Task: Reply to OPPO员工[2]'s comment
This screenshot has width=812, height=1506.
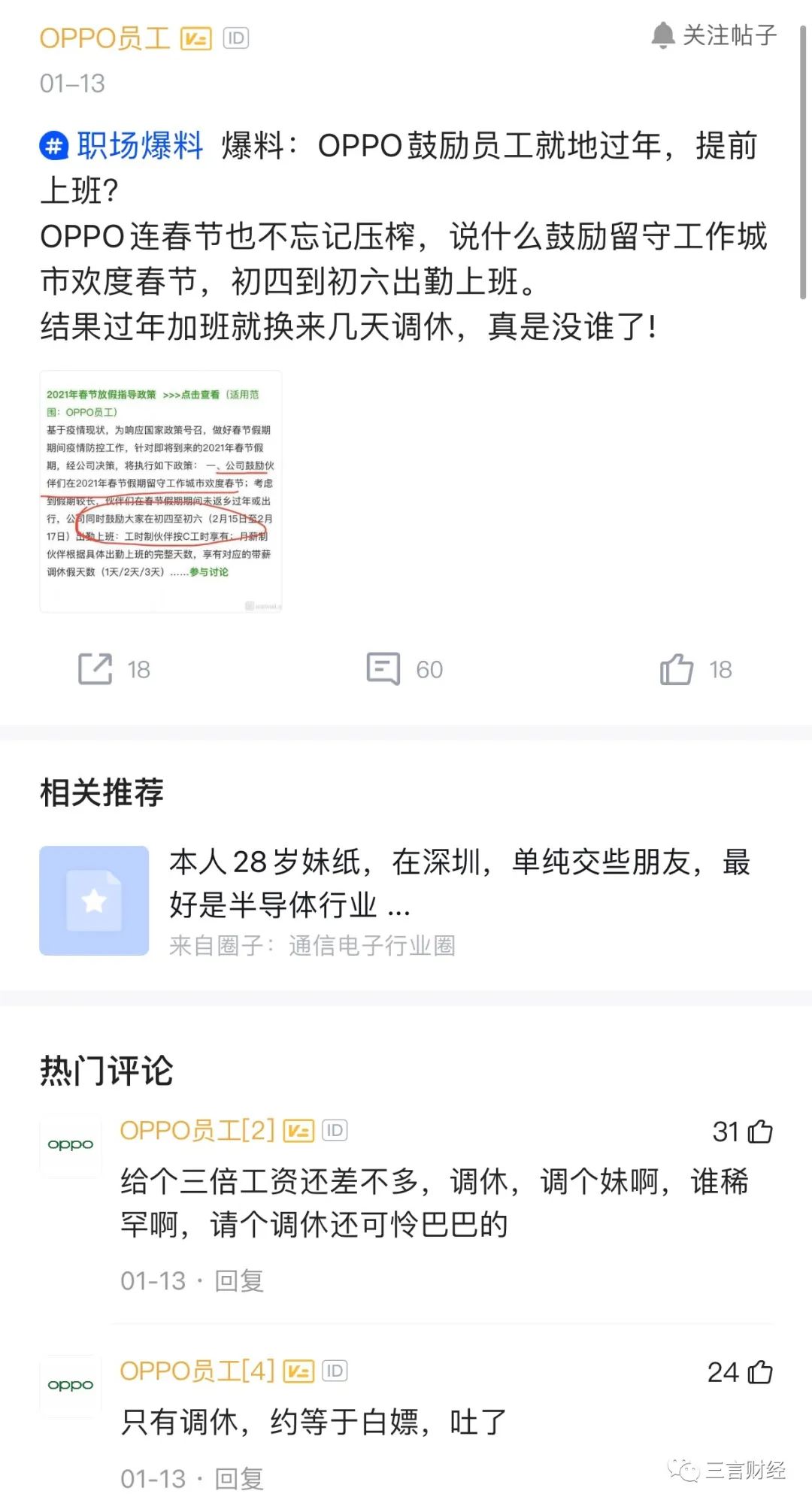Action: pos(239,1280)
